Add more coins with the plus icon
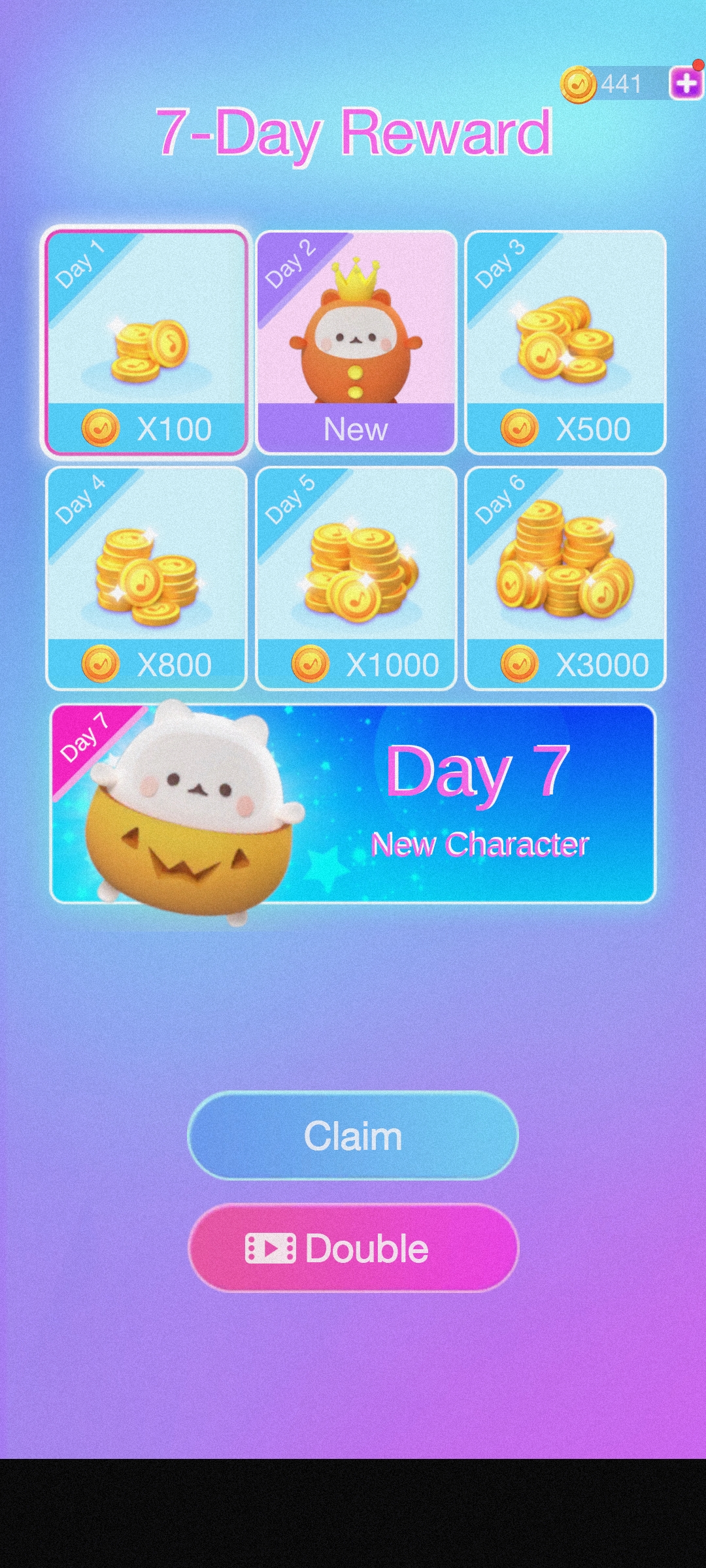Viewport: 706px width, 1568px height. point(686,84)
